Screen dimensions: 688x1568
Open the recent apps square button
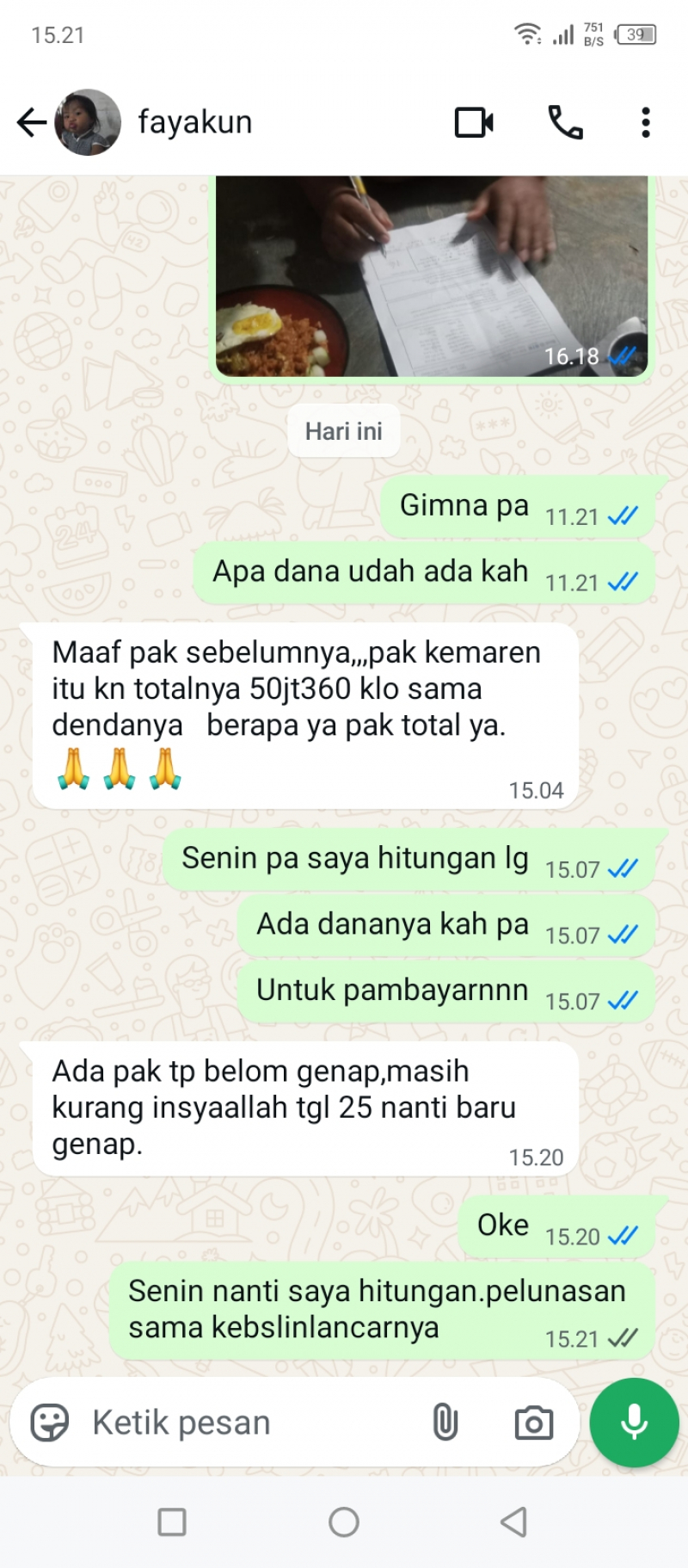click(172, 1522)
